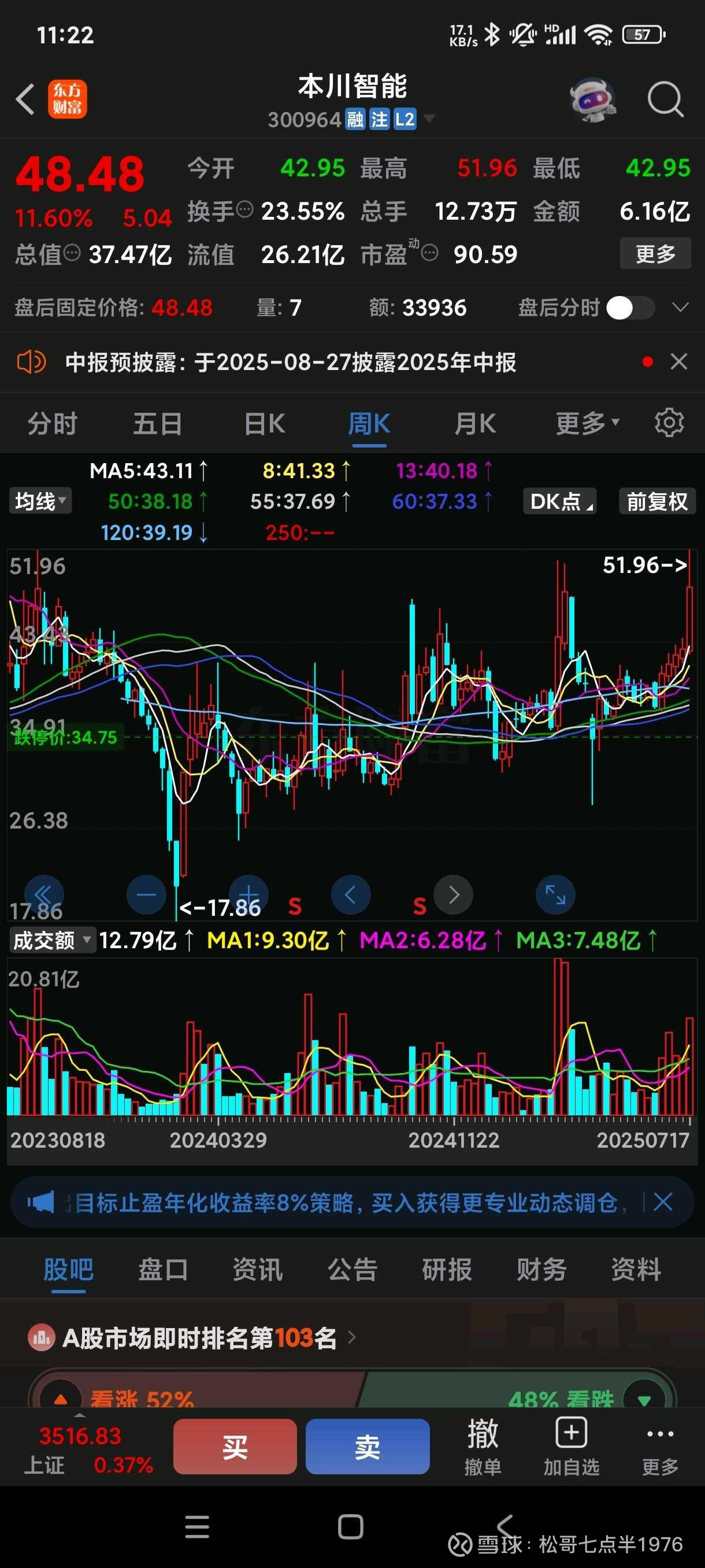The width and height of the screenshot is (705, 1568).
Task: Tap the red 买 button
Action: 235,1446
